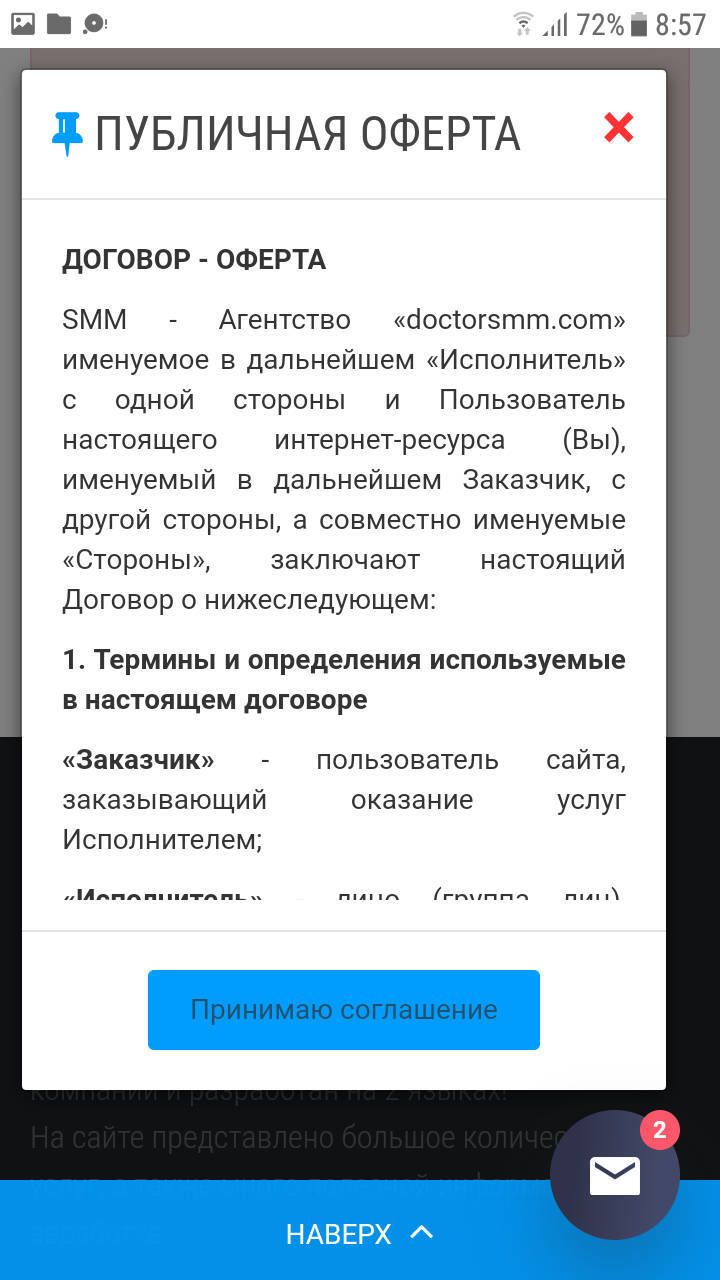
Task: Tap the 'Принимаю соглашение' button
Action: [344, 1010]
